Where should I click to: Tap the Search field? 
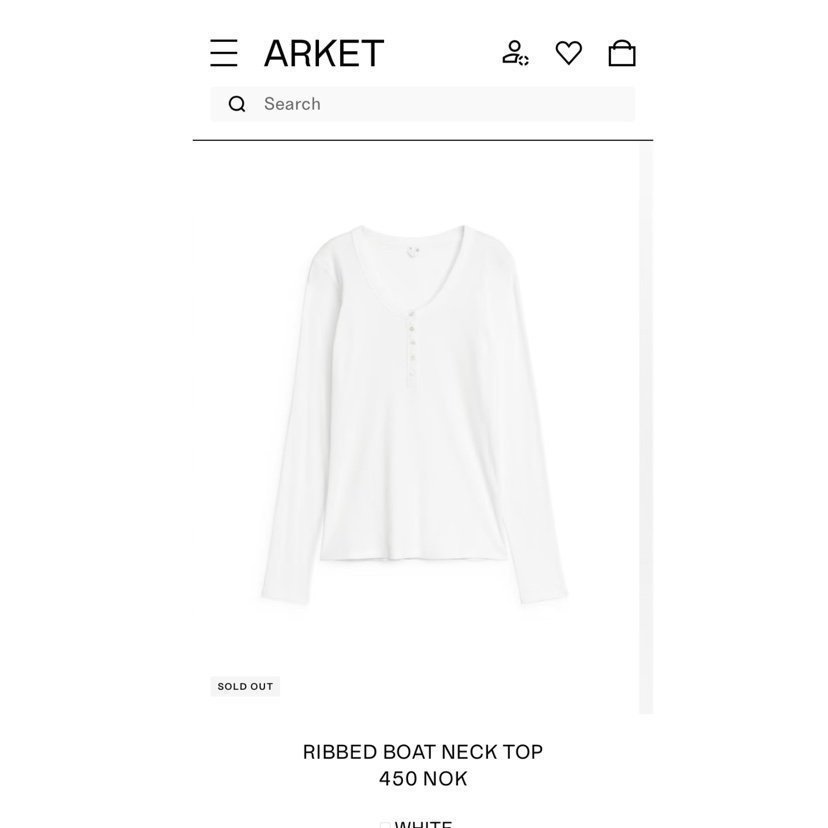[422, 104]
